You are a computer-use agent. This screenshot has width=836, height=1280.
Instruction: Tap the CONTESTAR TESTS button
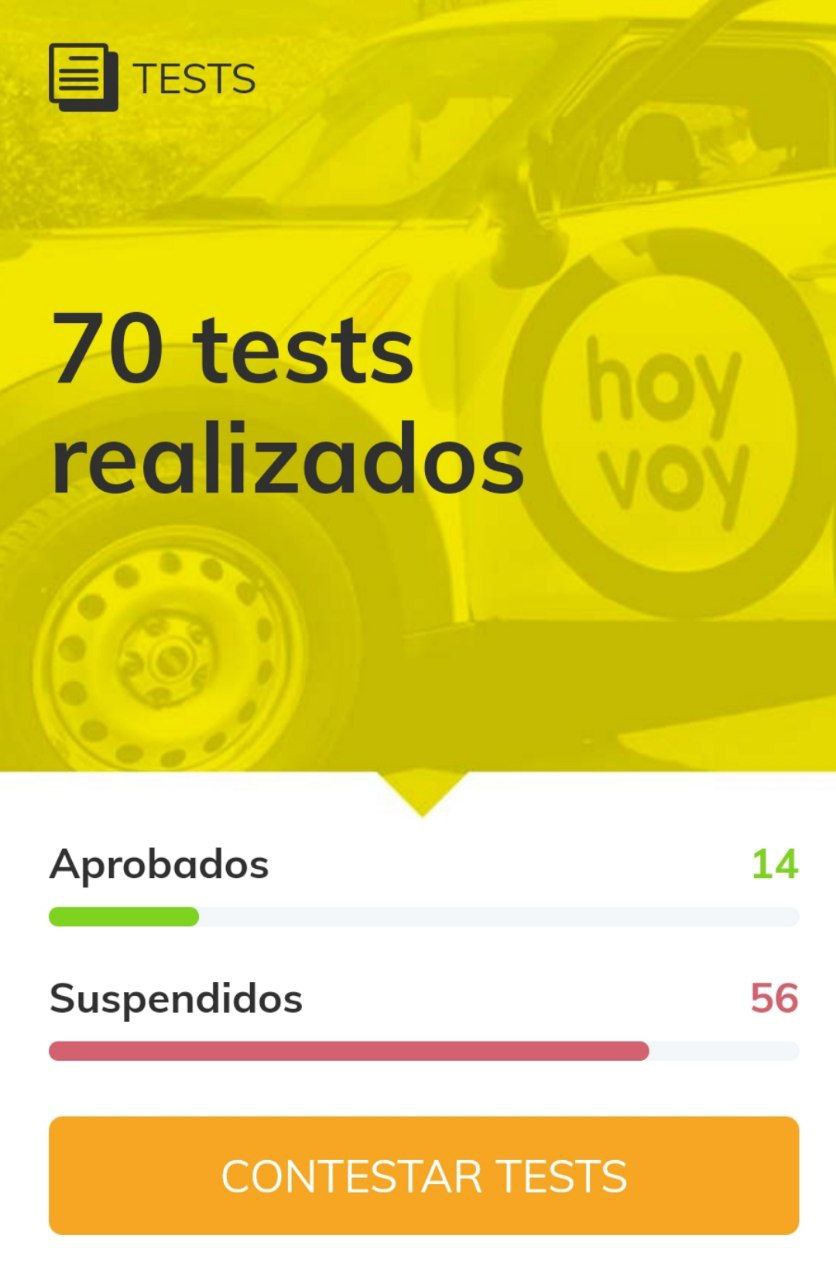coord(423,1175)
